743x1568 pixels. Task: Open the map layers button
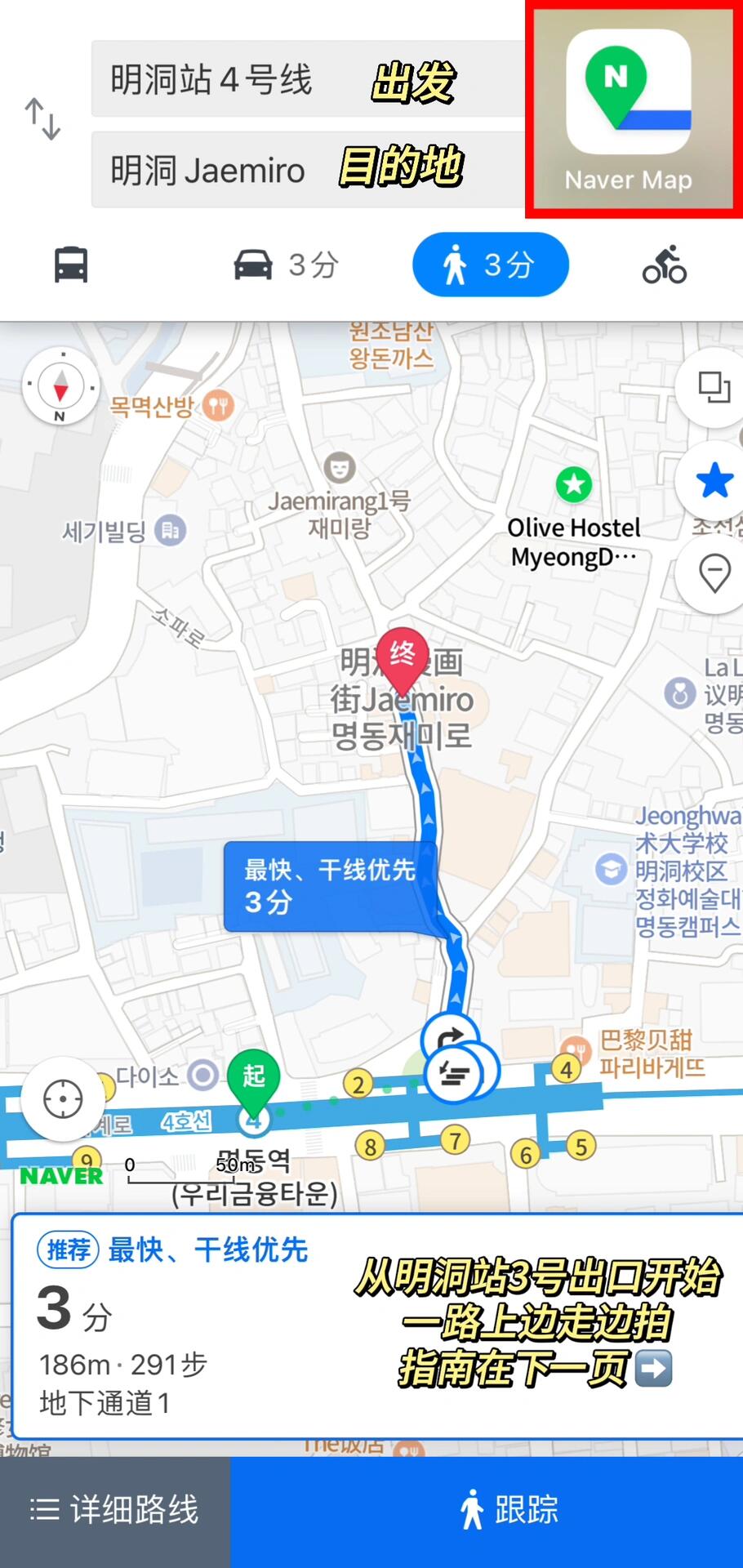[x=714, y=387]
